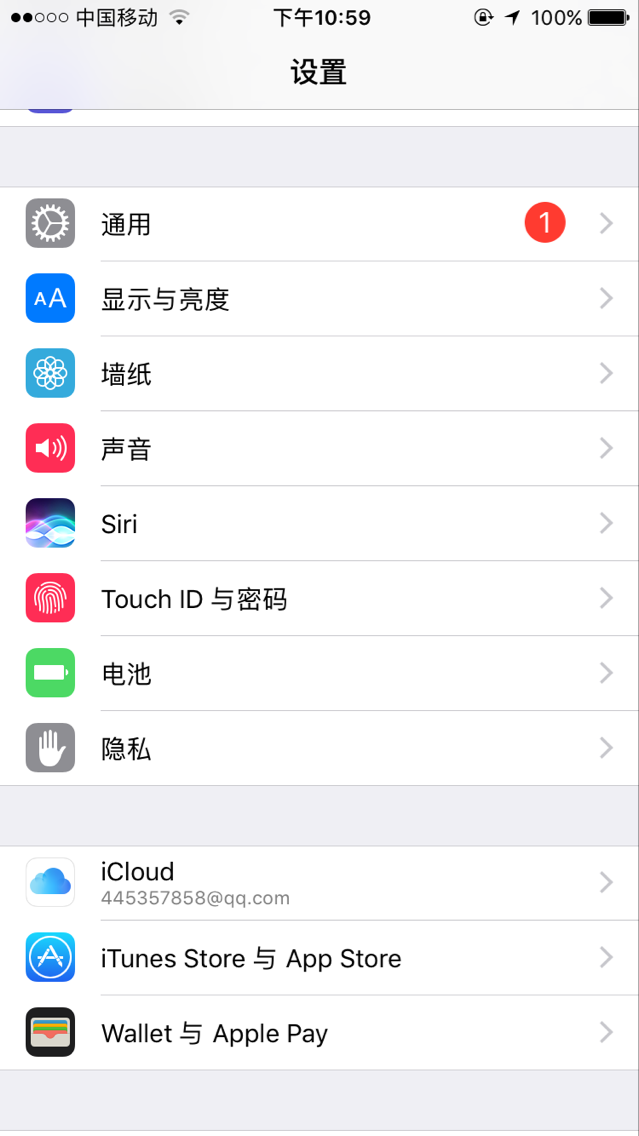Open the iCloud account row

tap(320, 882)
